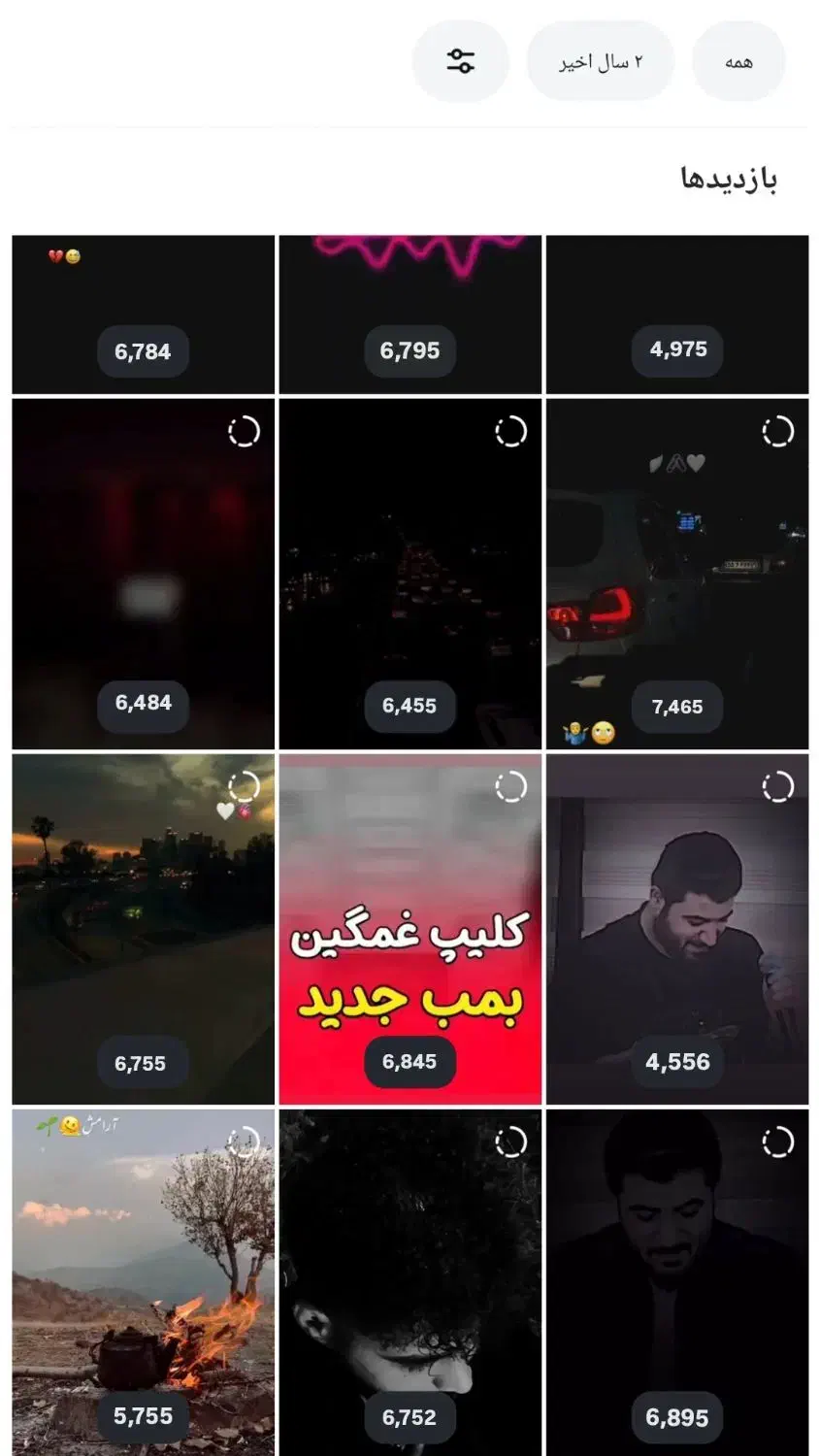Screen dimensions: 819x1456
Task: Open the filter sliders icon at top
Action: click(x=461, y=60)
